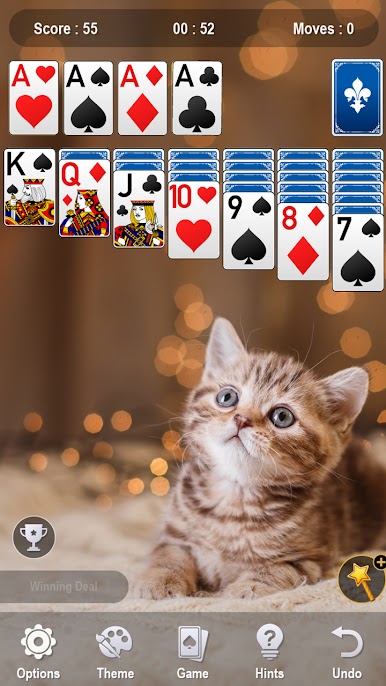
Task: Select the Jack of clubs card
Action: pyautogui.click(x=139, y=209)
